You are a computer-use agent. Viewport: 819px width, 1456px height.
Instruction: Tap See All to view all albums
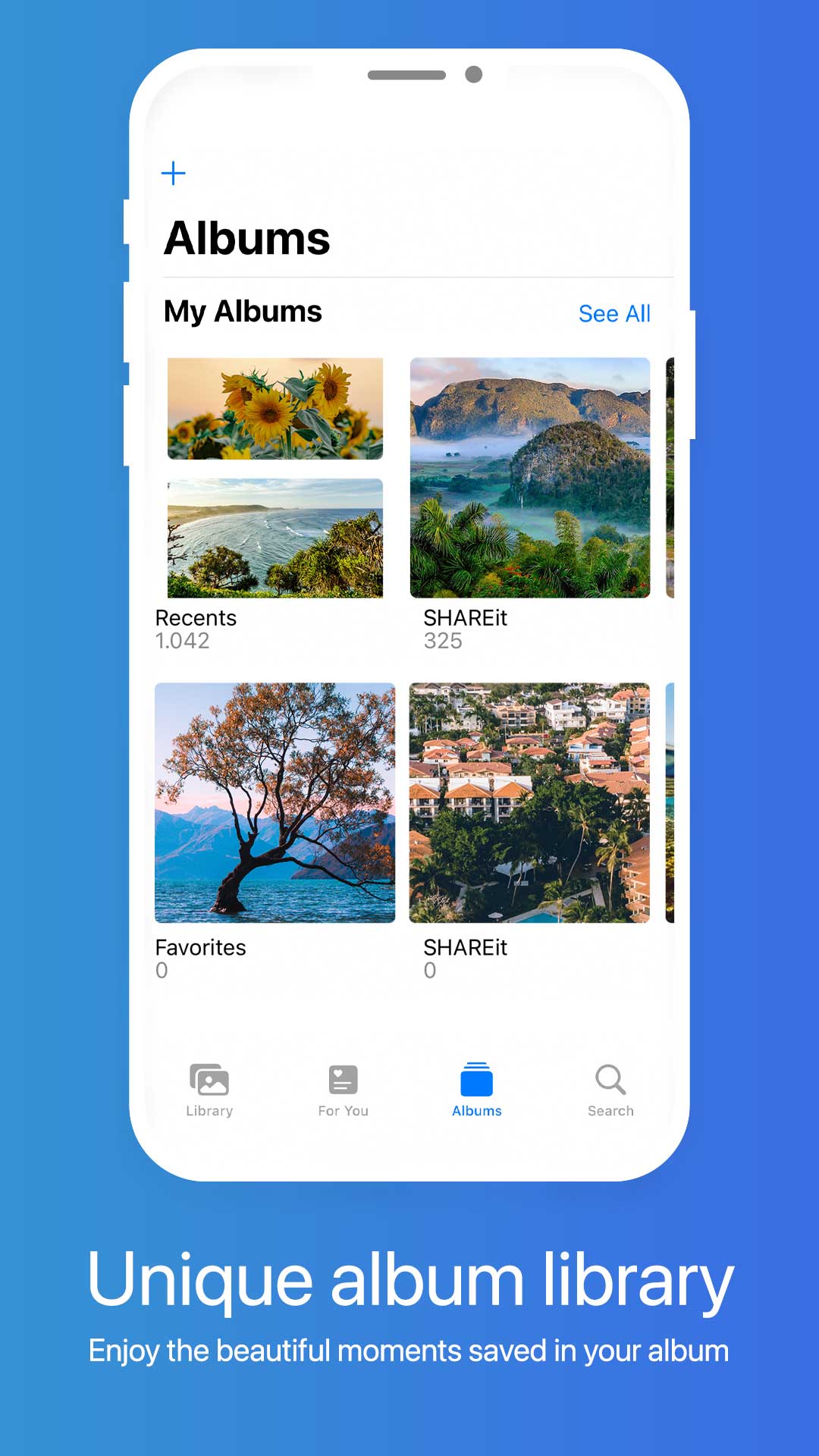click(614, 313)
